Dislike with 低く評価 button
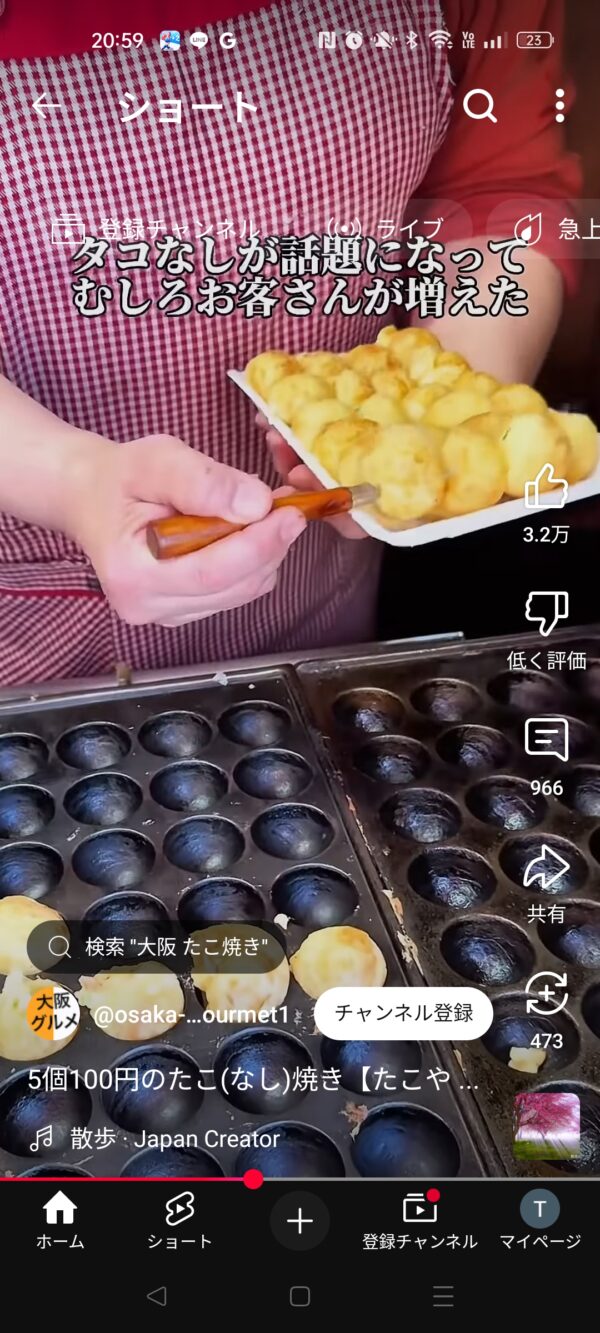The image size is (600, 1333). click(546, 614)
